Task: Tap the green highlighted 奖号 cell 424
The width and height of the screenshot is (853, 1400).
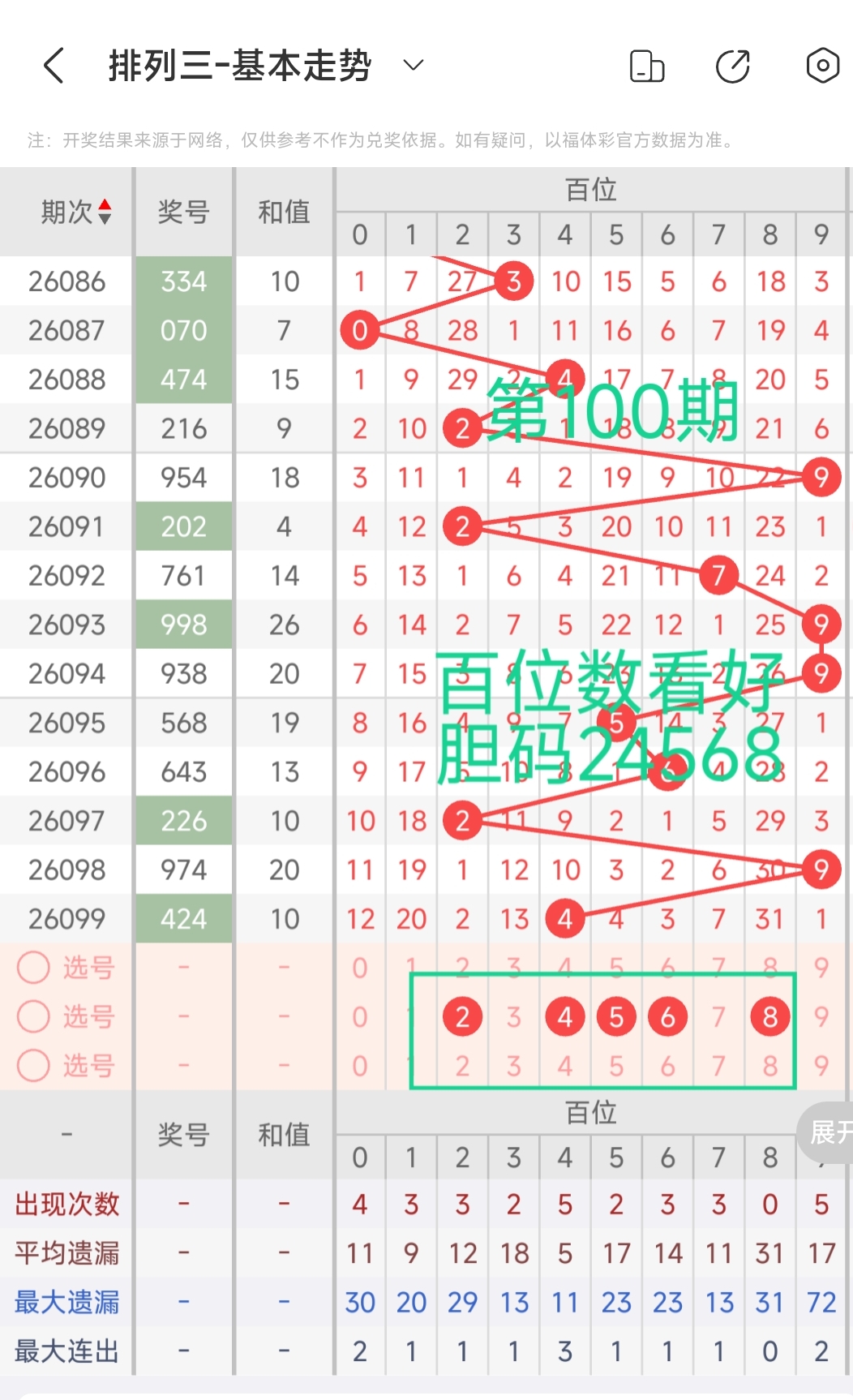Action: [x=183, y=918]
